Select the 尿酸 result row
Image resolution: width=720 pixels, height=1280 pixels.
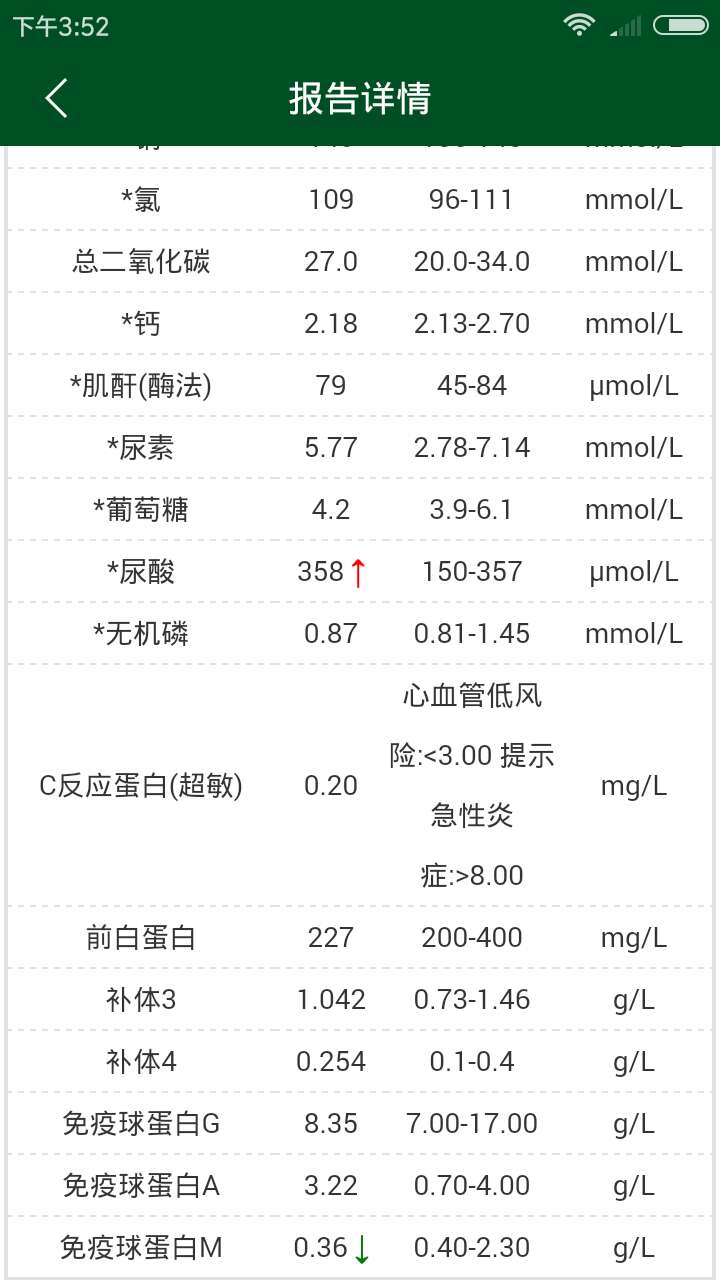[x=360, y=571]
